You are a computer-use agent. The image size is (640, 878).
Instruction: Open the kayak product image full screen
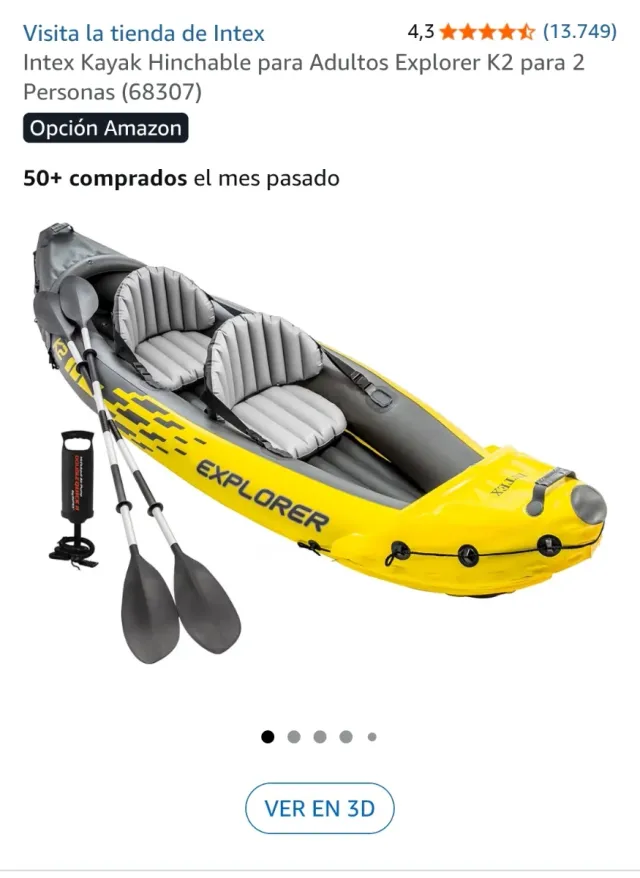click(x=320, y=440)
